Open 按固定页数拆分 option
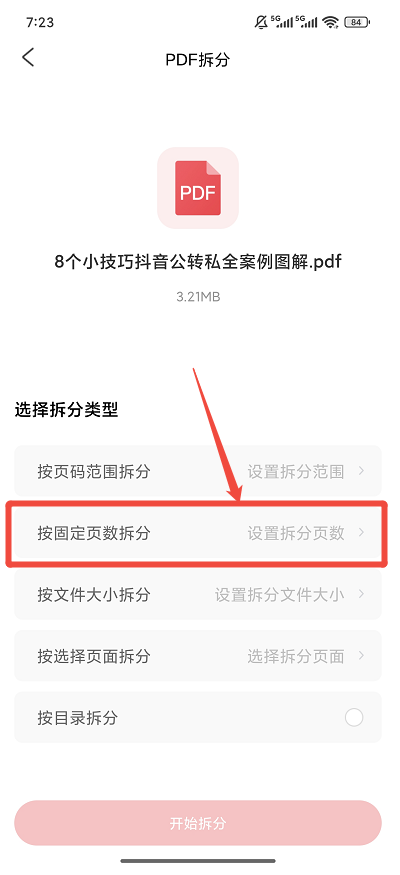Screen dimensions: 400x875 click(x=198, y=533)
